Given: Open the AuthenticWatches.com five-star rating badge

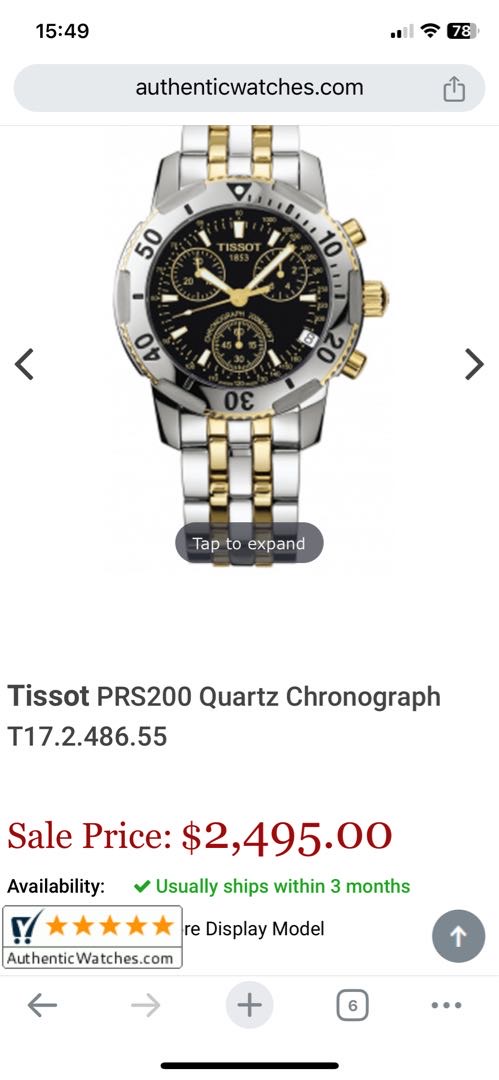Looking at the screenshot, I should pyautogui.click(x=92, y=937).
